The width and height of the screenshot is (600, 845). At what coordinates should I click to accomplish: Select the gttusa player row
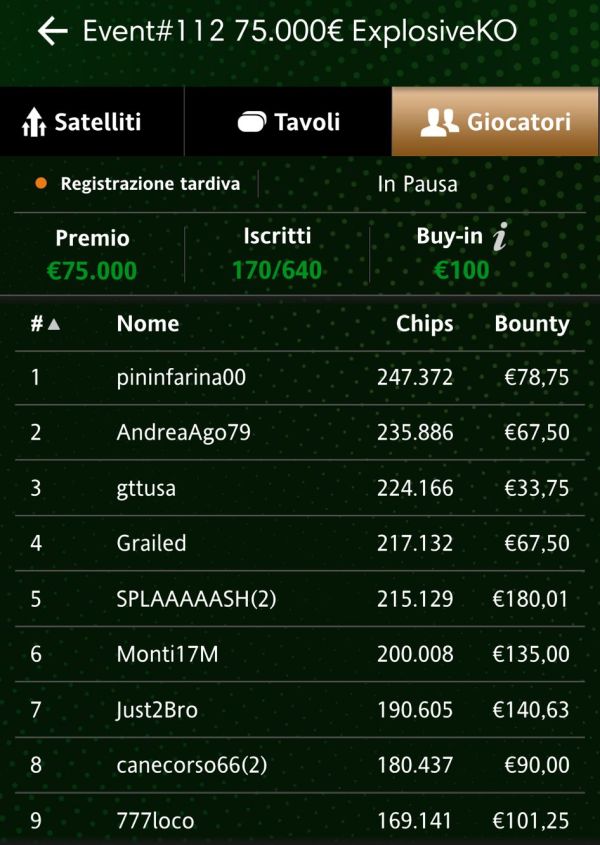coord(300,488)
